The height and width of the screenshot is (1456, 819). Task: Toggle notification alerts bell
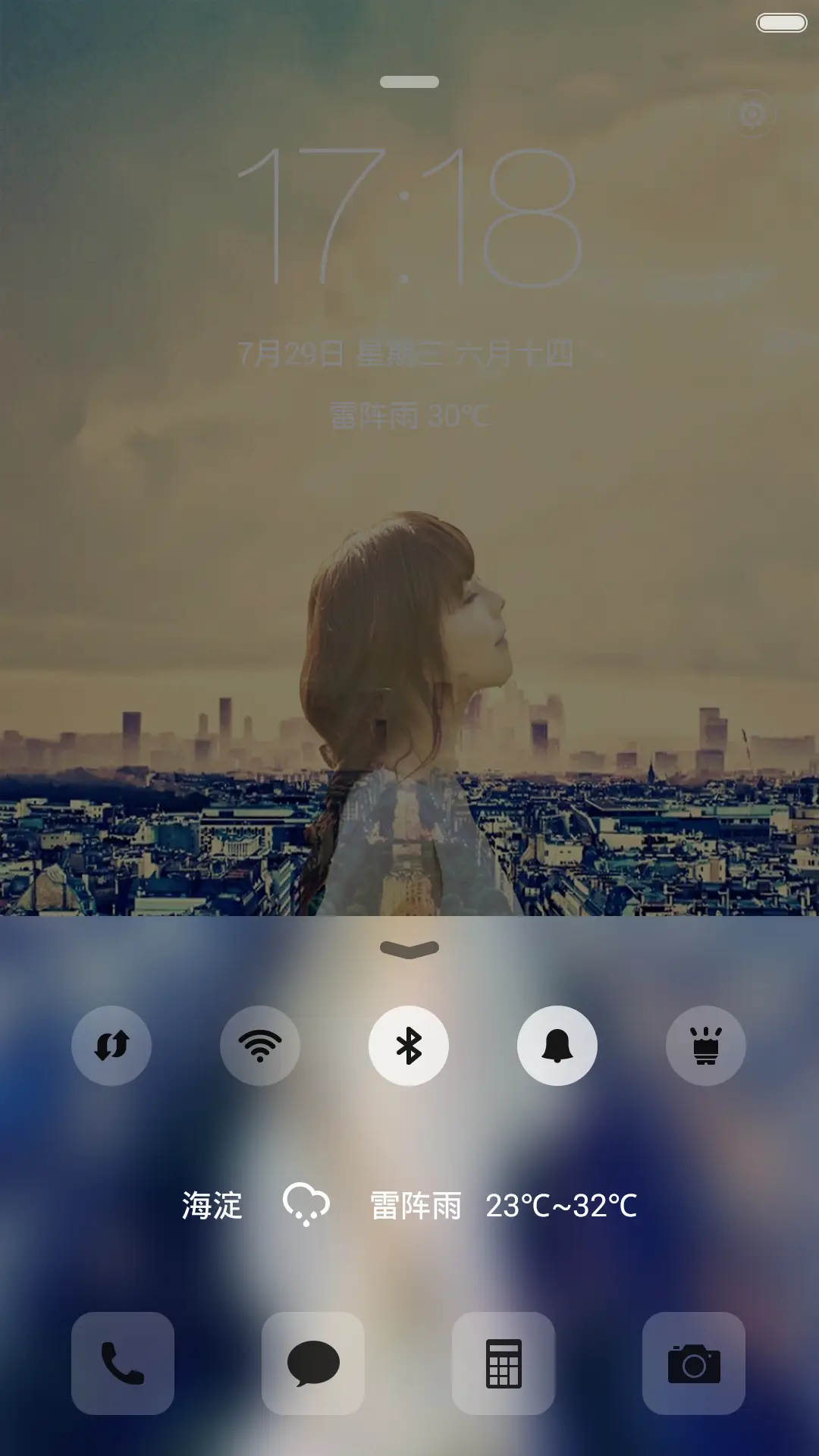tap(557, 1044)
